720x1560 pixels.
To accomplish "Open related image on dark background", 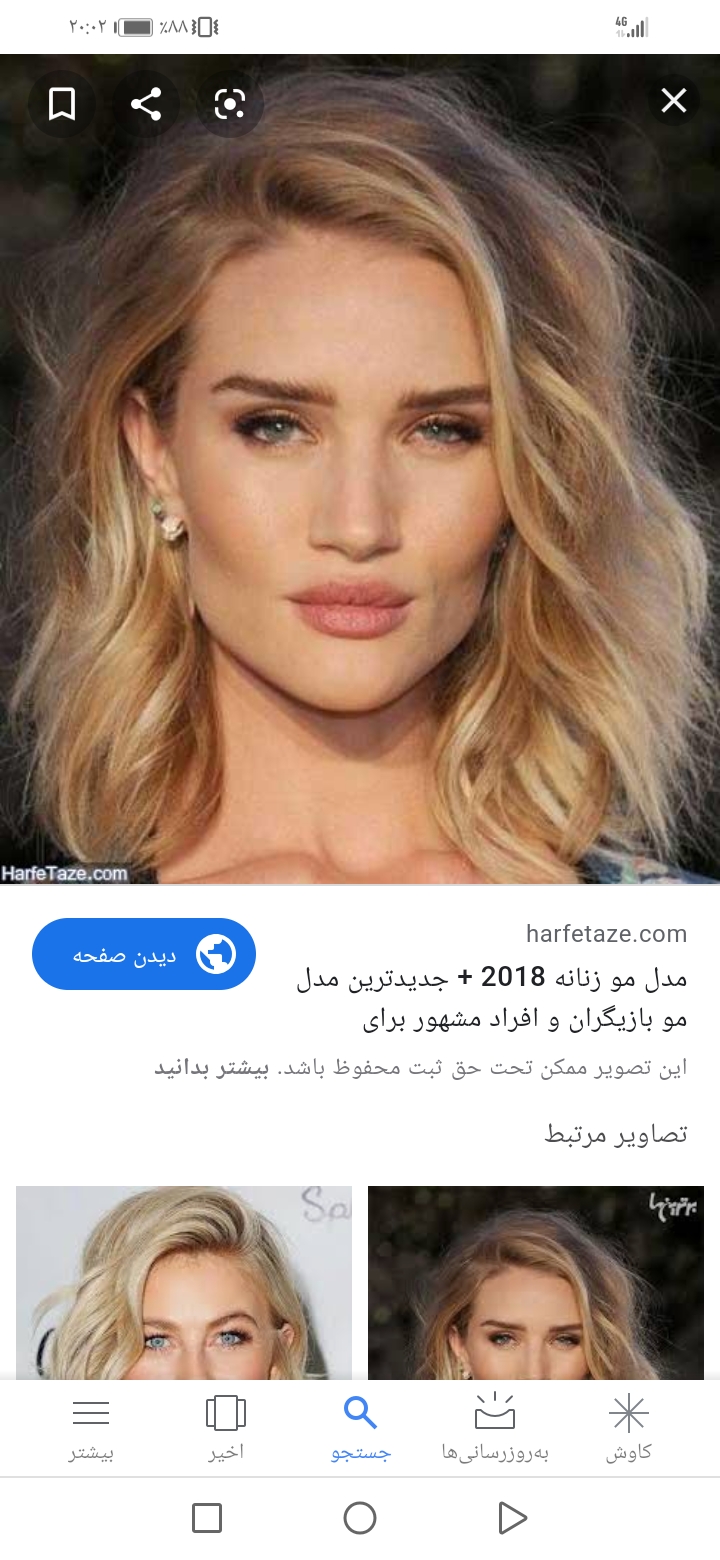I will [536, 1282].
